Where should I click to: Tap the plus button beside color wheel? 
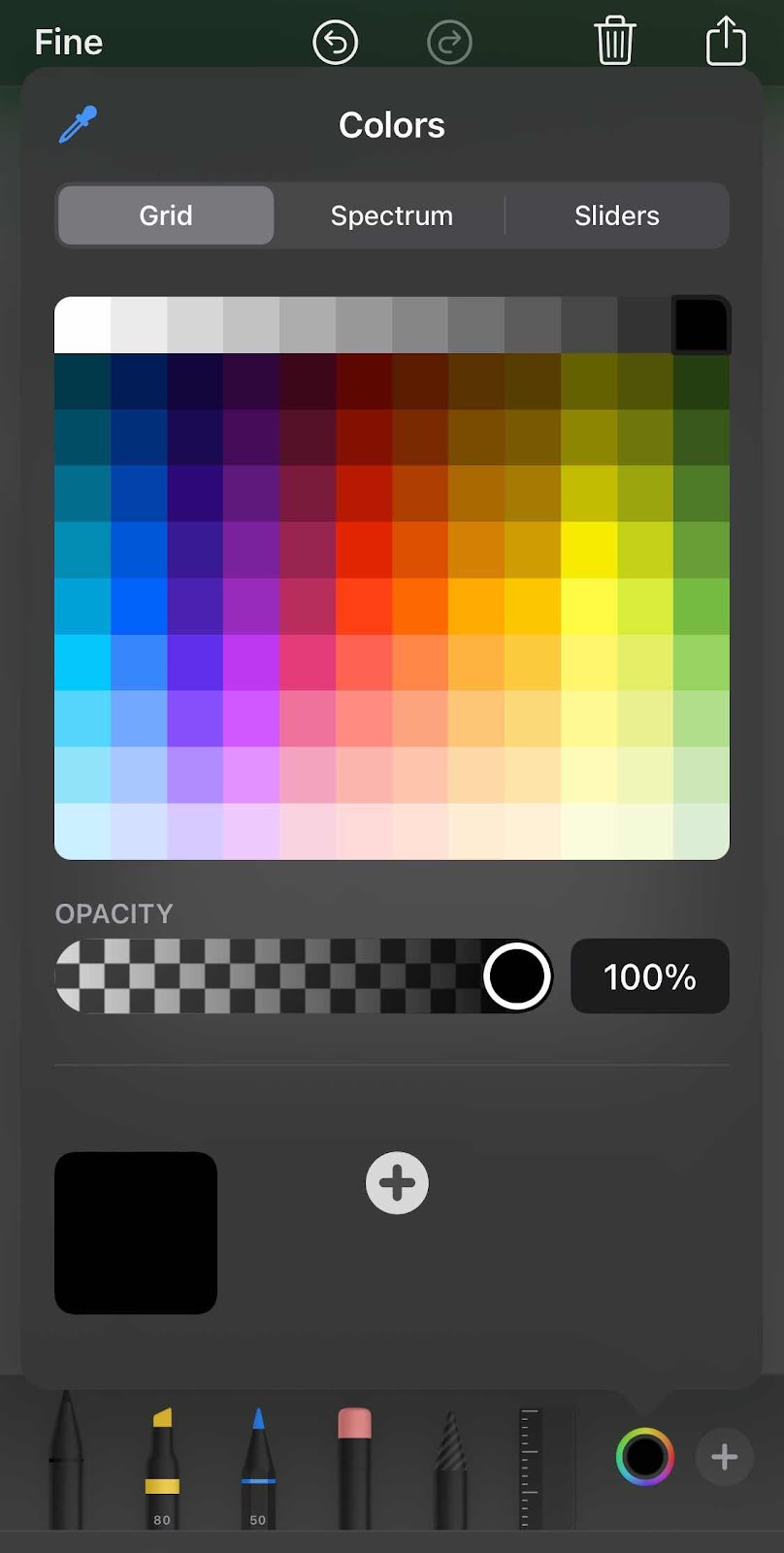[724, 1457]
